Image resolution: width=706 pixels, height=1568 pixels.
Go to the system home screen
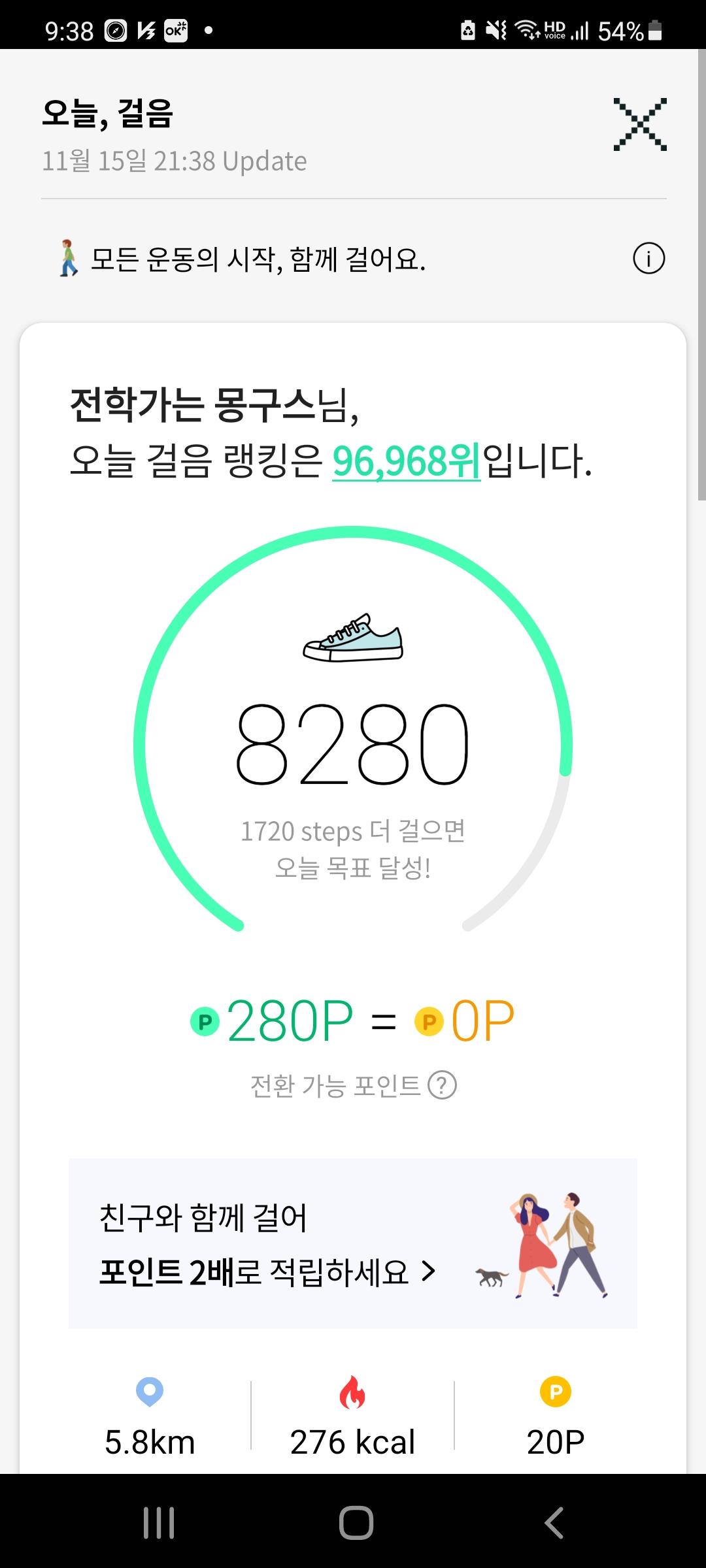pos(356,1523)
